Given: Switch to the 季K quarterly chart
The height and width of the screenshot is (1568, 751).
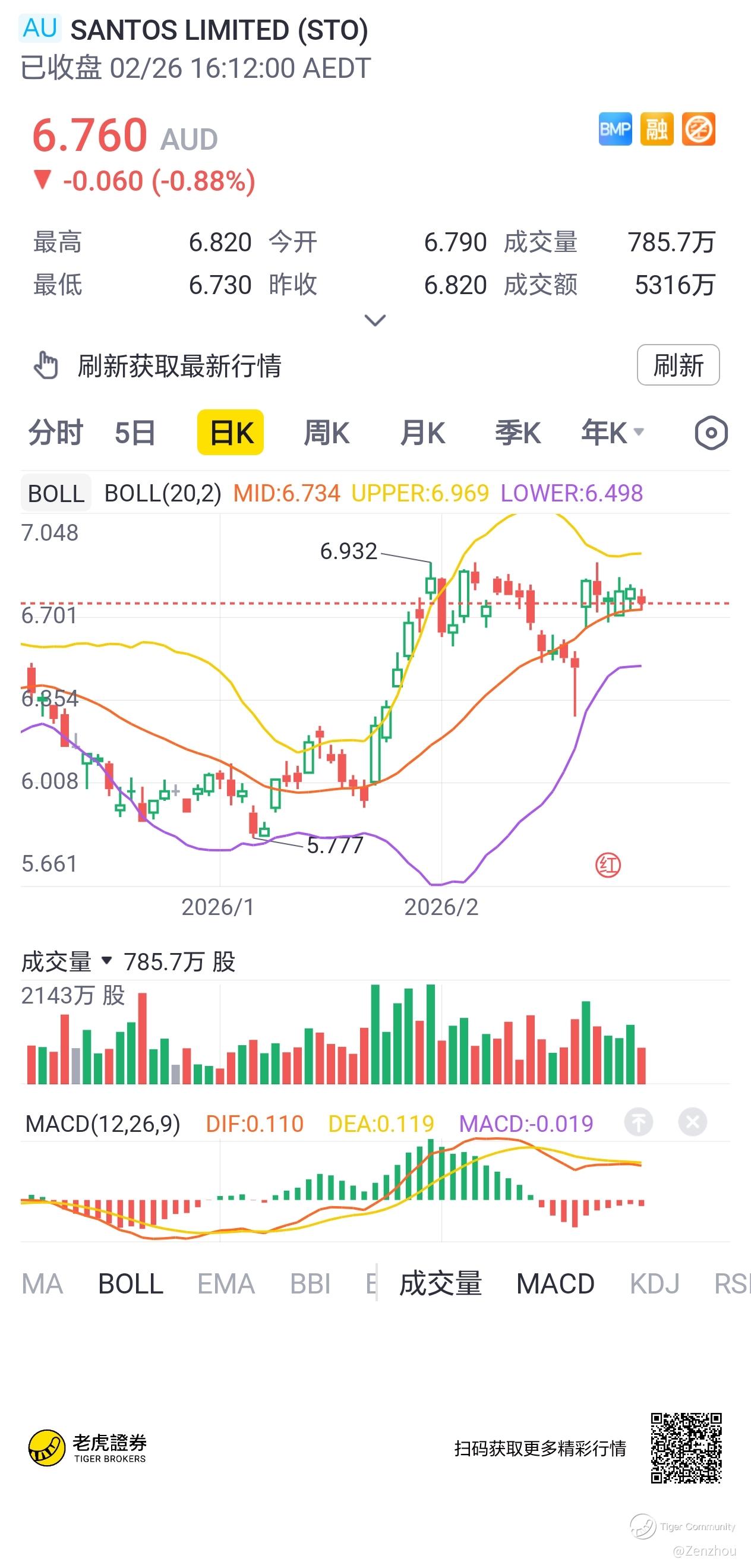Looking at the screenshot, I should pyautogui.click(x=518, y=433).
